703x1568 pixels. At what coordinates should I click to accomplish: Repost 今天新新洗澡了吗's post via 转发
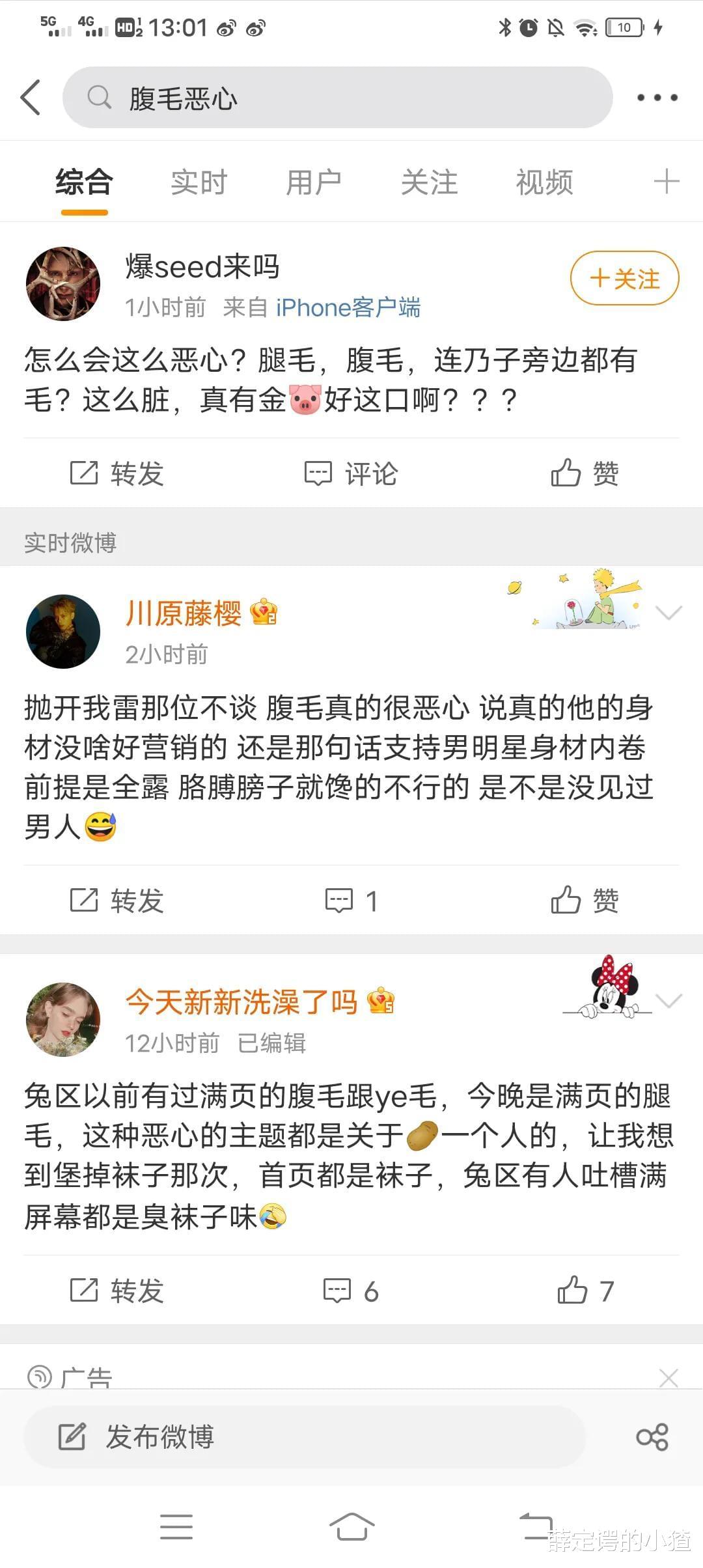coord(117,1291)
